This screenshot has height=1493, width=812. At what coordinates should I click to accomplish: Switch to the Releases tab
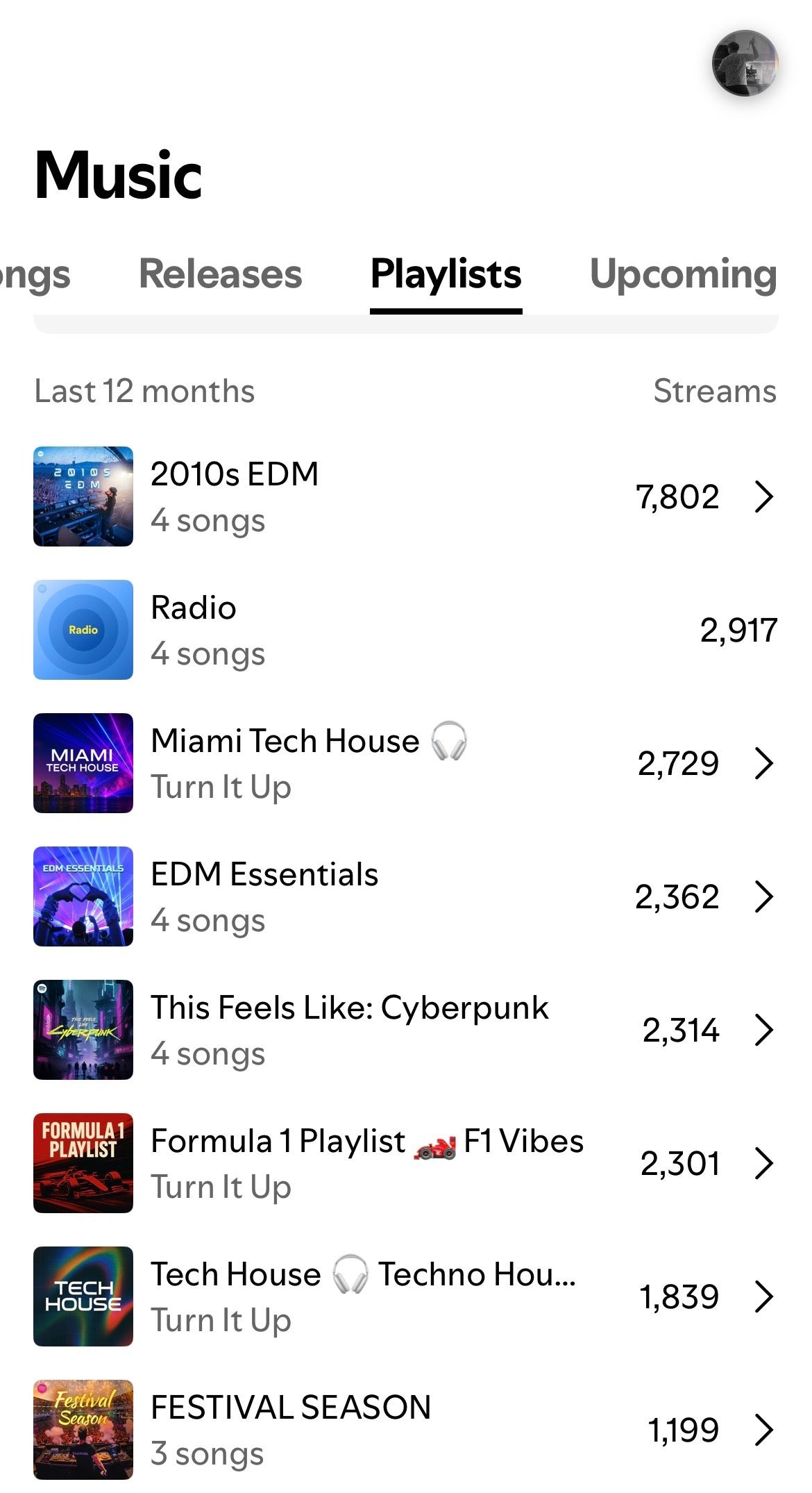click(221, 274)
